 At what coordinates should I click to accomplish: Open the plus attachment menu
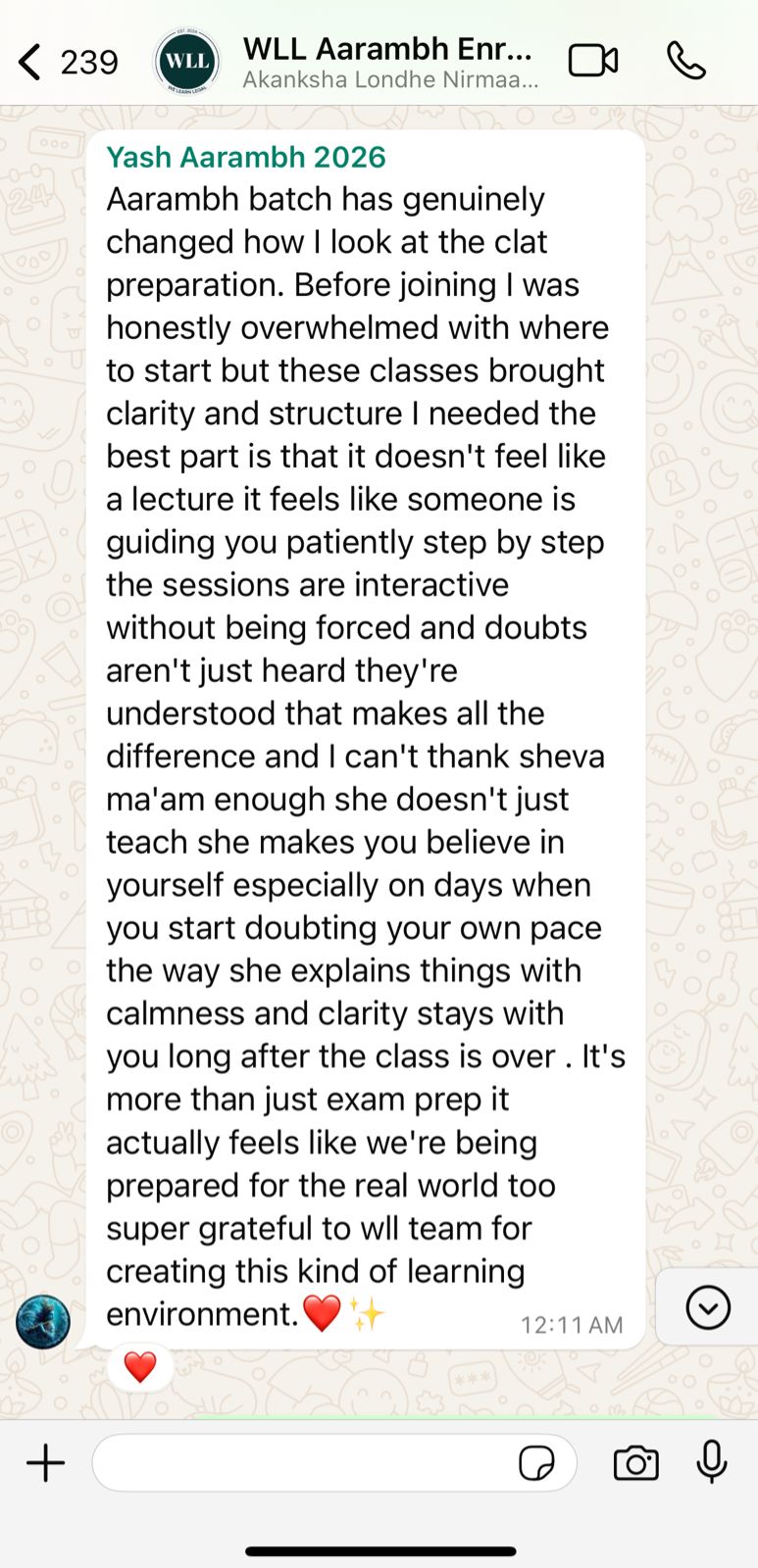point(45,1463)
